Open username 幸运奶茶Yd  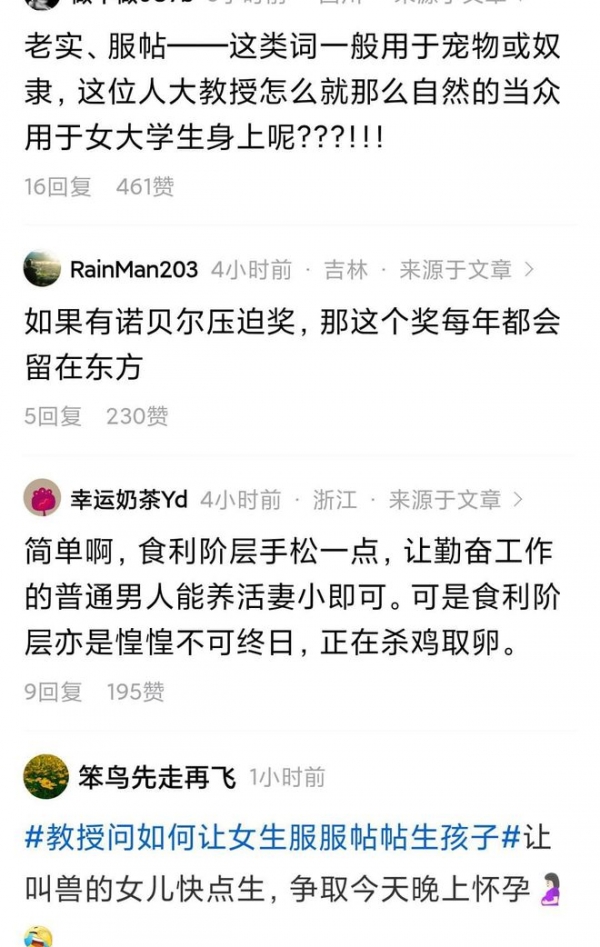pyautogui.click(x=129, y=499)
